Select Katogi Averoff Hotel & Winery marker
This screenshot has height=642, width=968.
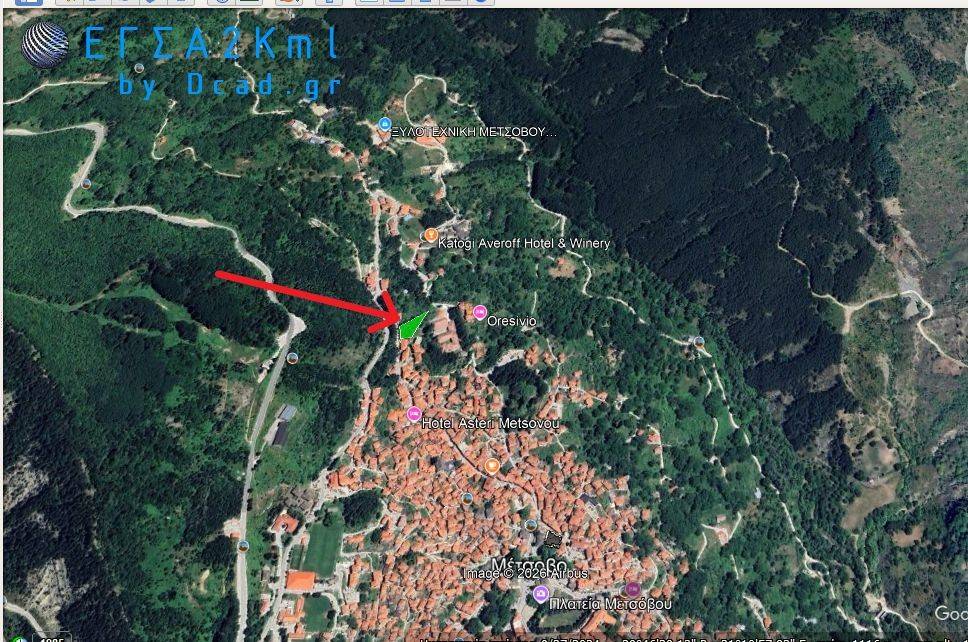431,237
